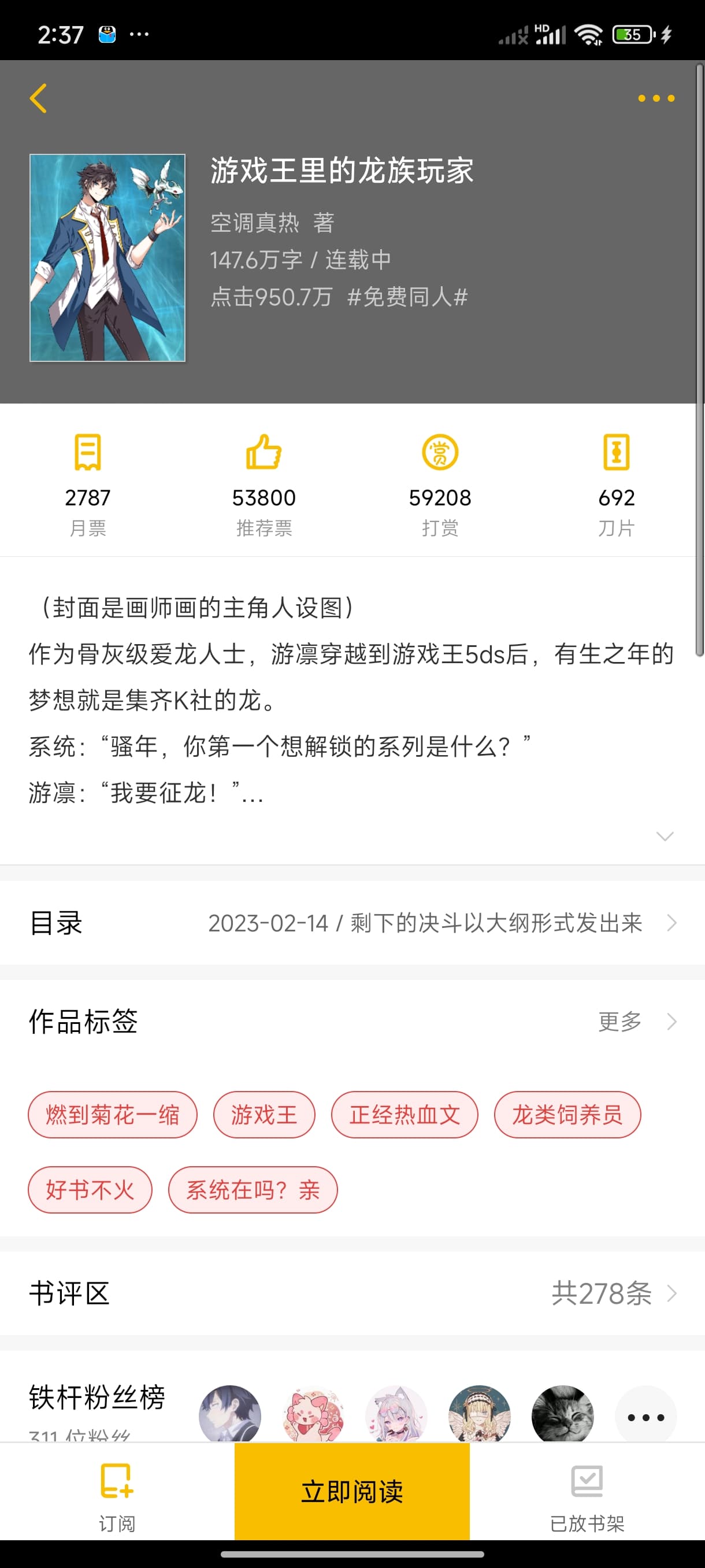Viewport: 705px width, 1568px height.
Task: Start reading with 立即阅读
Action: 352,1492
